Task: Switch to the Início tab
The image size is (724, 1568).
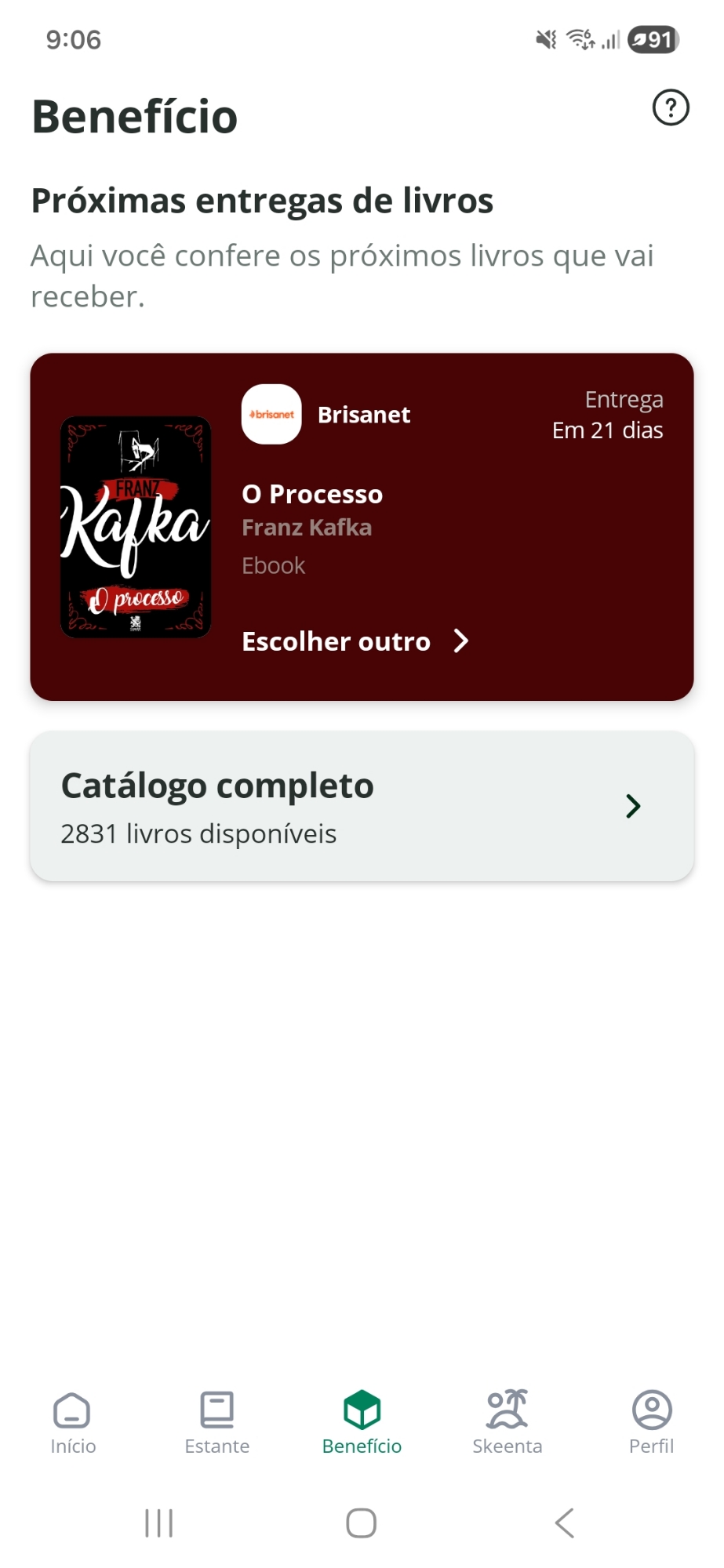Action: [x=73, y=1422]
